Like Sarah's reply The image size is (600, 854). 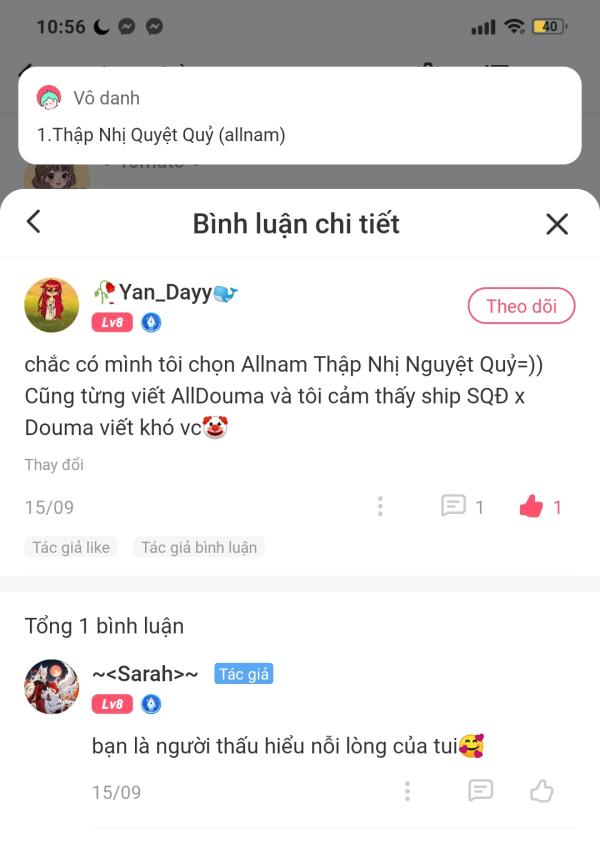[541, 791]
